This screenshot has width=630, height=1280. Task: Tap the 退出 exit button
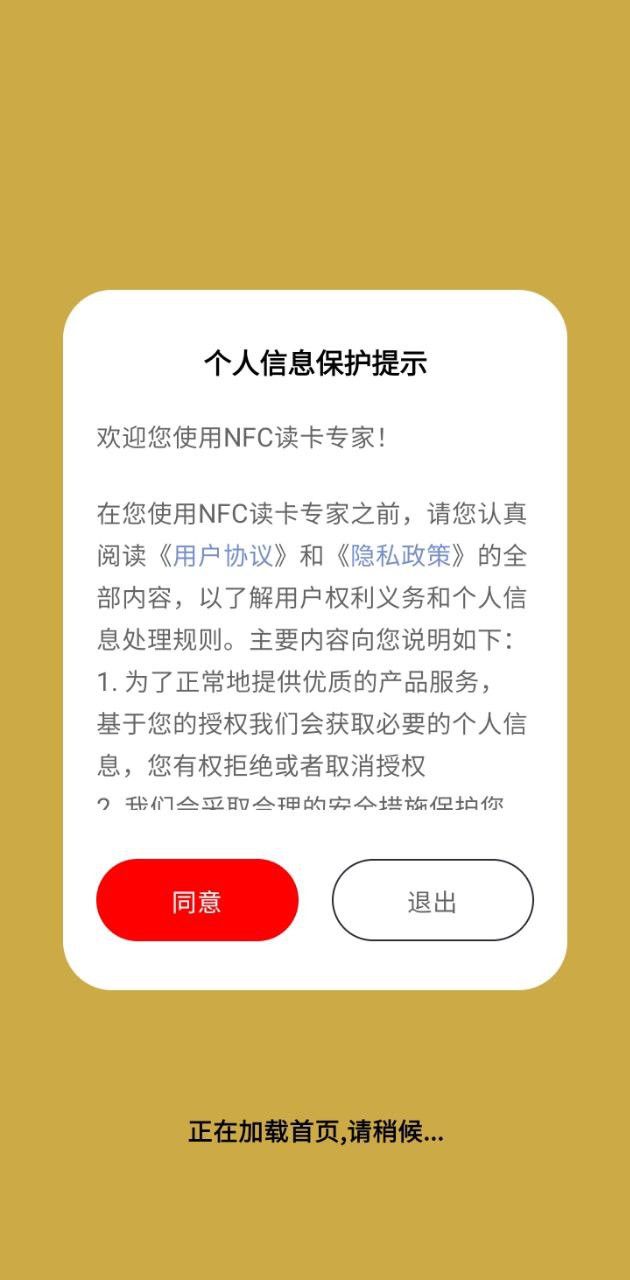(x=432, y=900)
